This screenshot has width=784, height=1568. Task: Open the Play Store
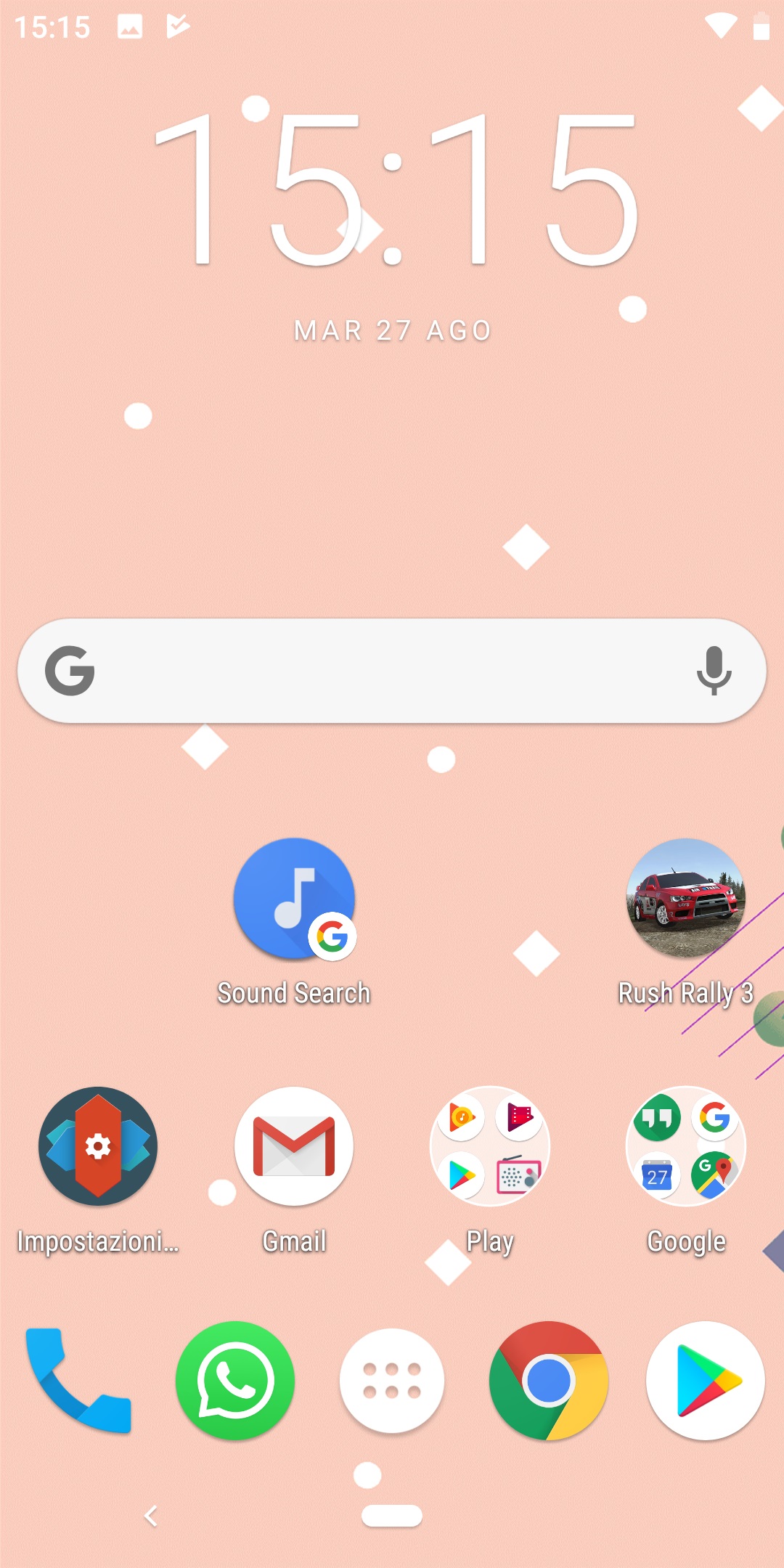click(x=706, y=1381)
